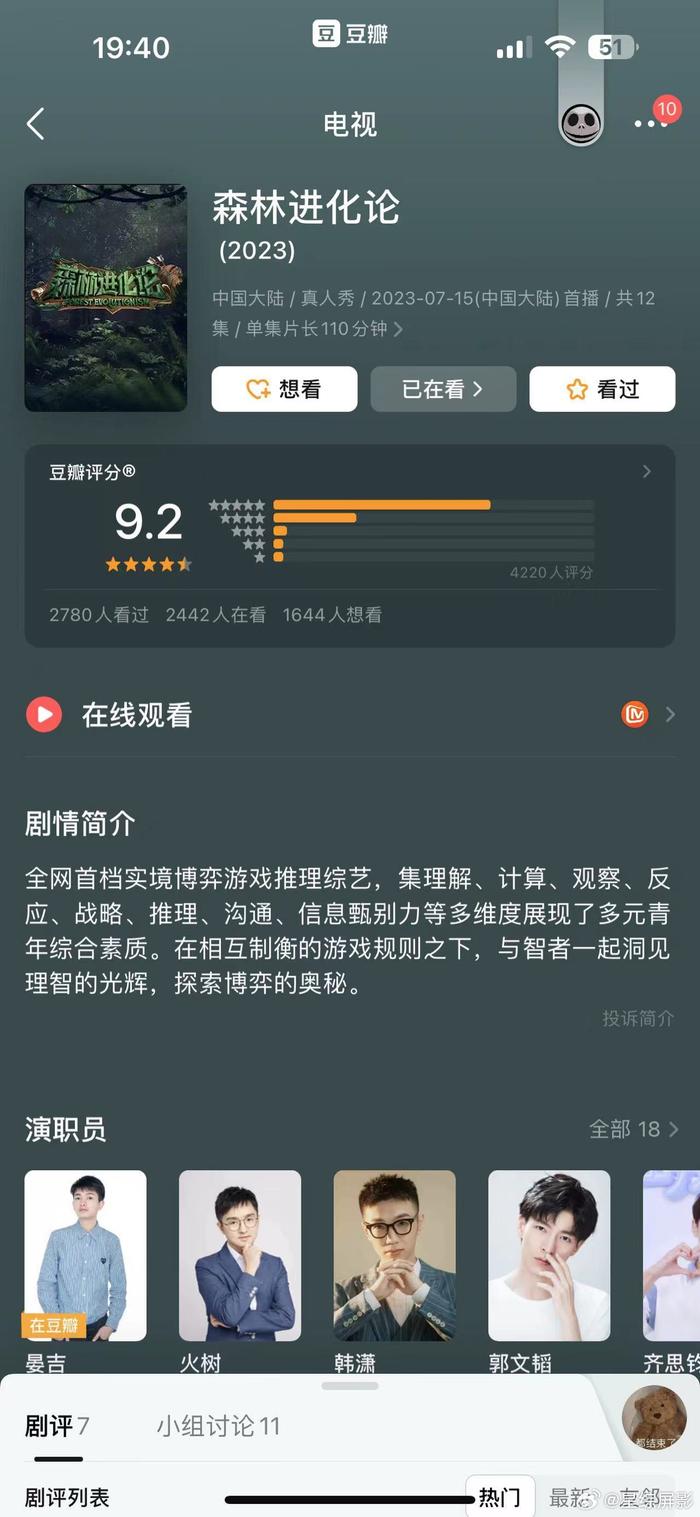This screenshot has width=700, height=1517.
Task: Switch to the 小组讨论 tab
Action: [x=218, y=1426]
